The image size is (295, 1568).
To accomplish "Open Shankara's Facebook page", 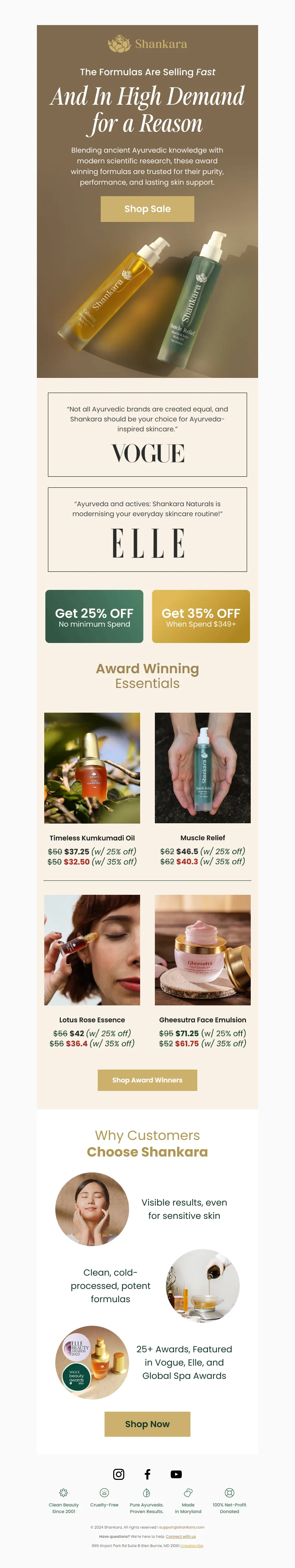I will [x=147, y=1474].
